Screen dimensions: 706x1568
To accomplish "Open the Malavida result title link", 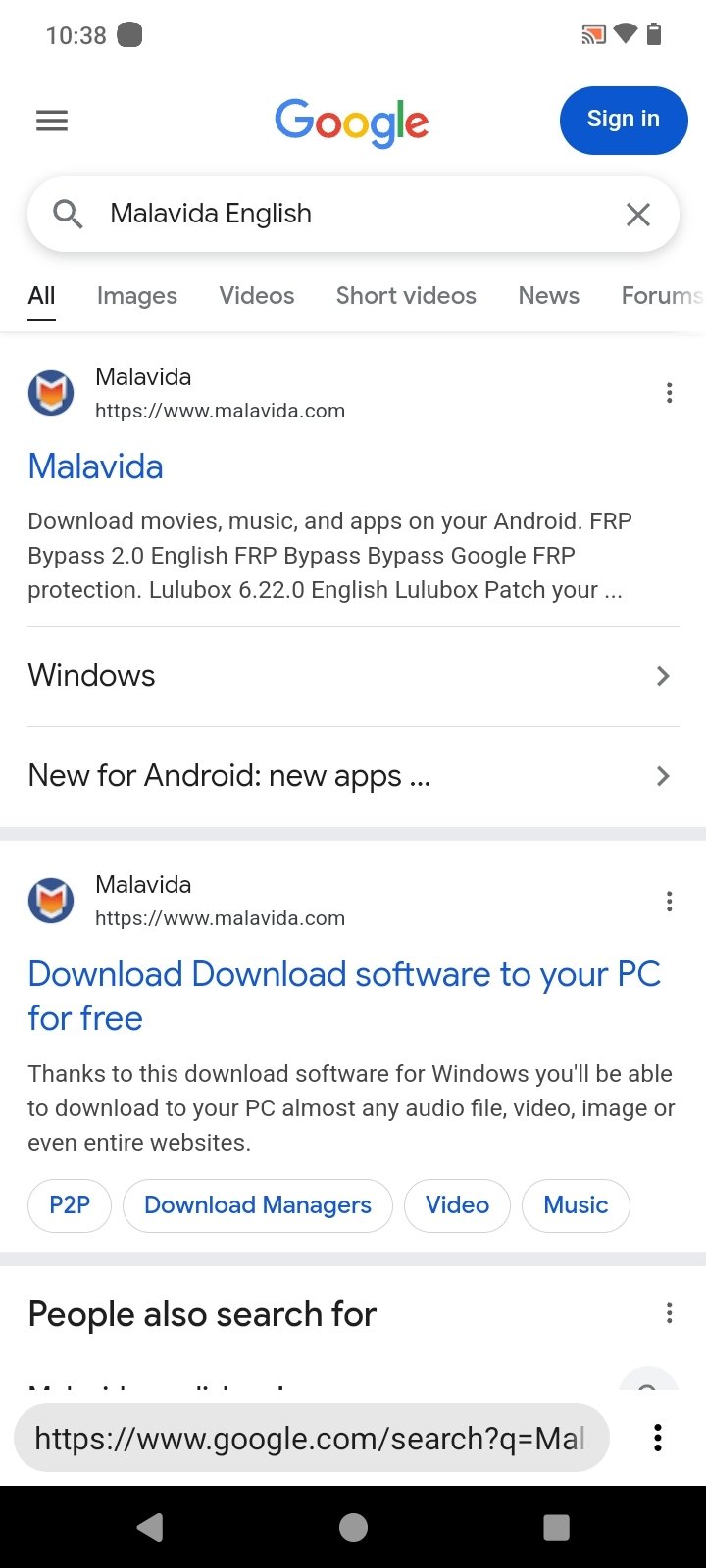I will click(x=96, y=466).
